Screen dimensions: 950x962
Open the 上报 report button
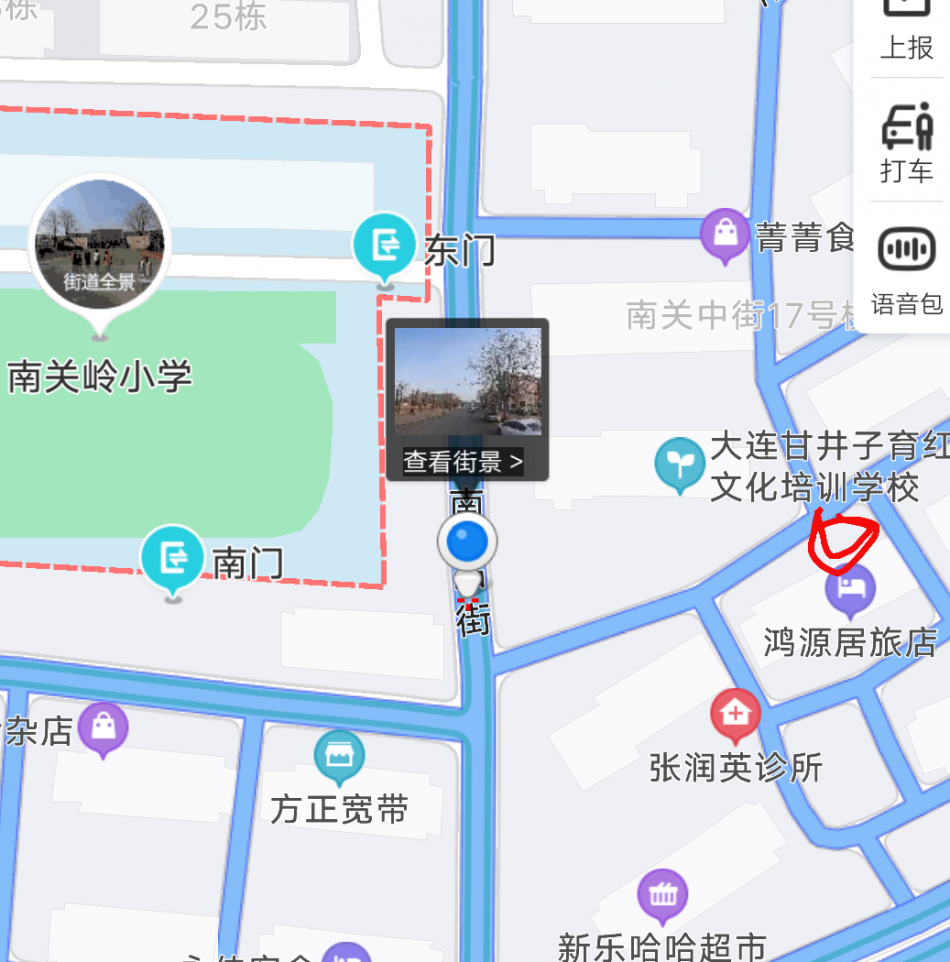[906, 30]
